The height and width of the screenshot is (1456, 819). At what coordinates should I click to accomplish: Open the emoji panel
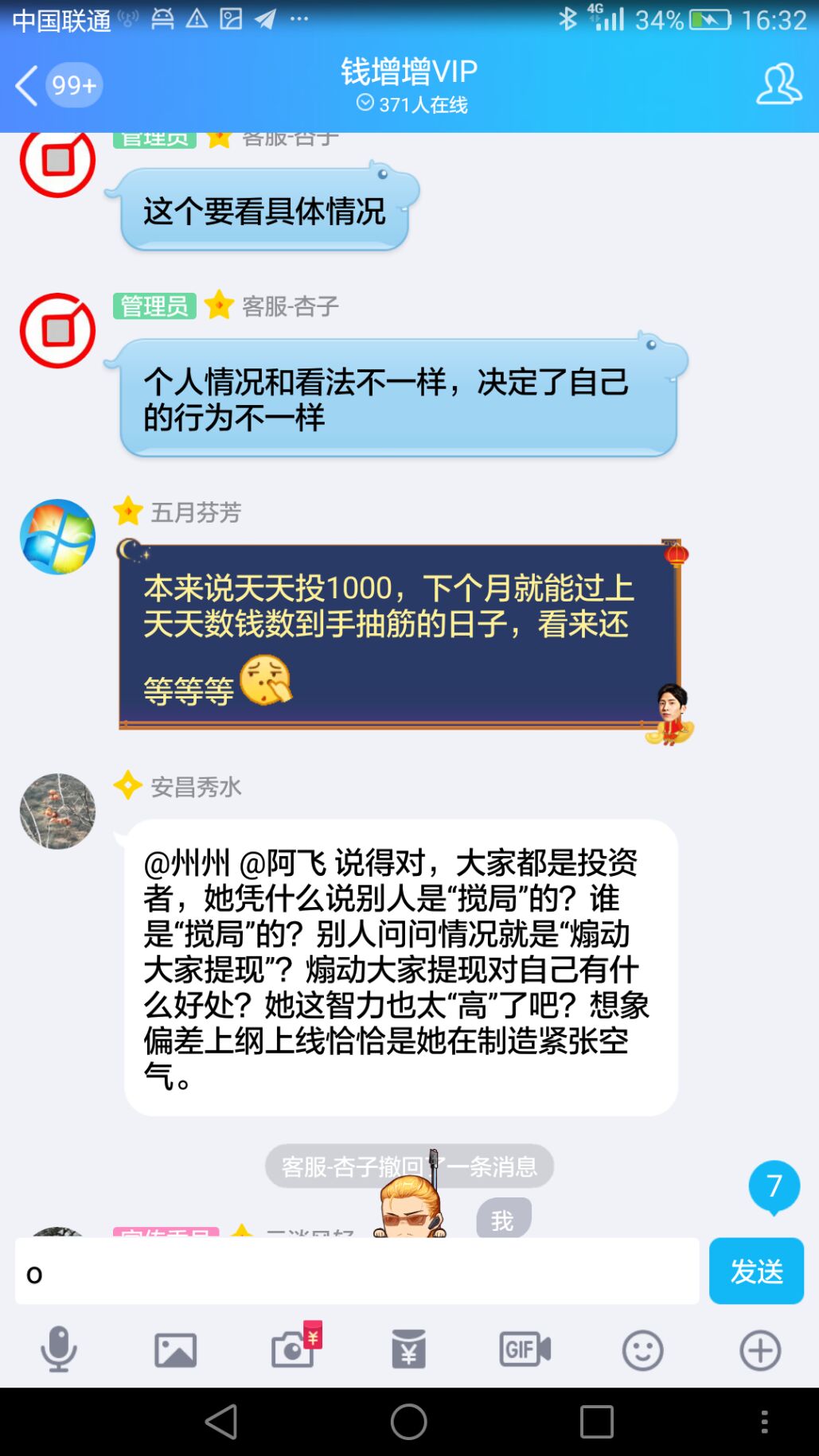642,1349
